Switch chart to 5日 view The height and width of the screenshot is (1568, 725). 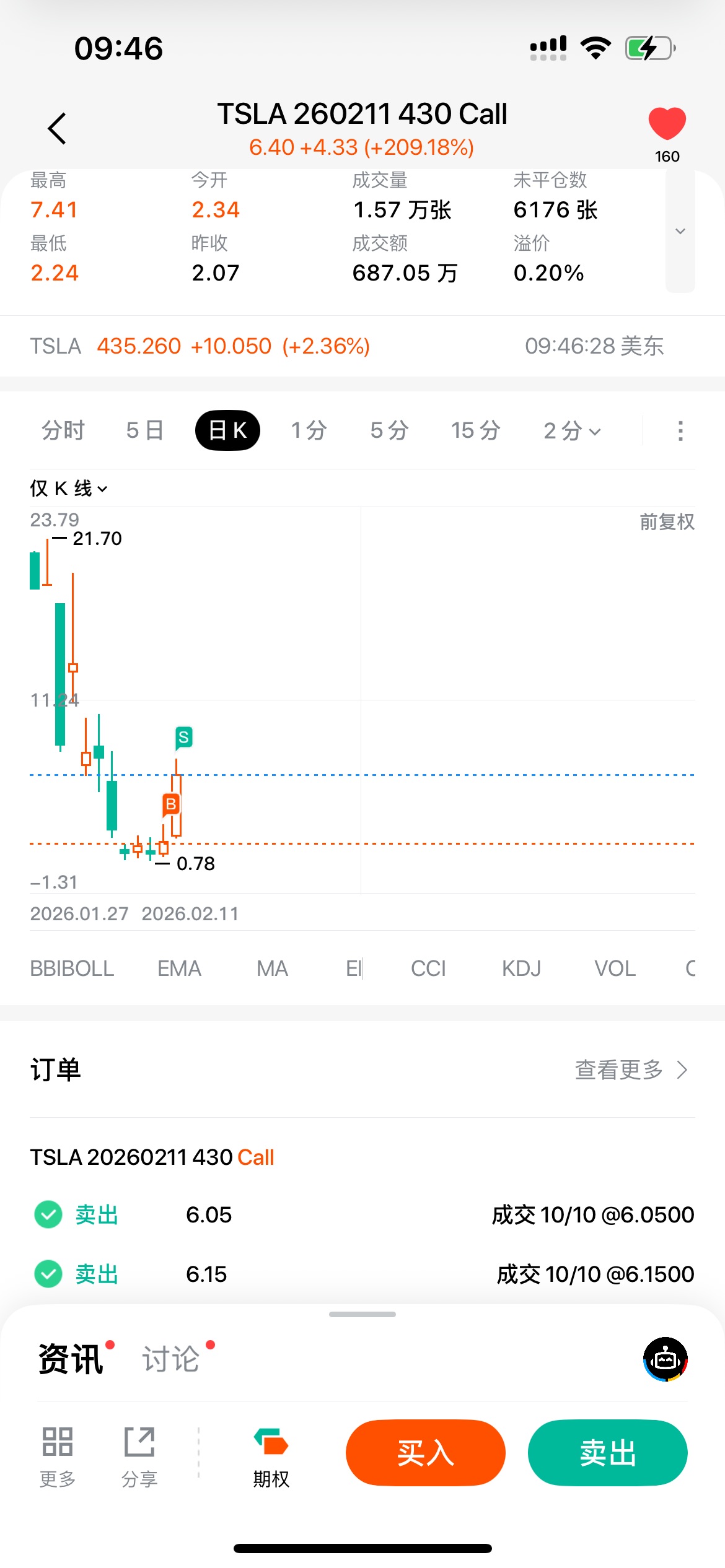coord(144,430)
